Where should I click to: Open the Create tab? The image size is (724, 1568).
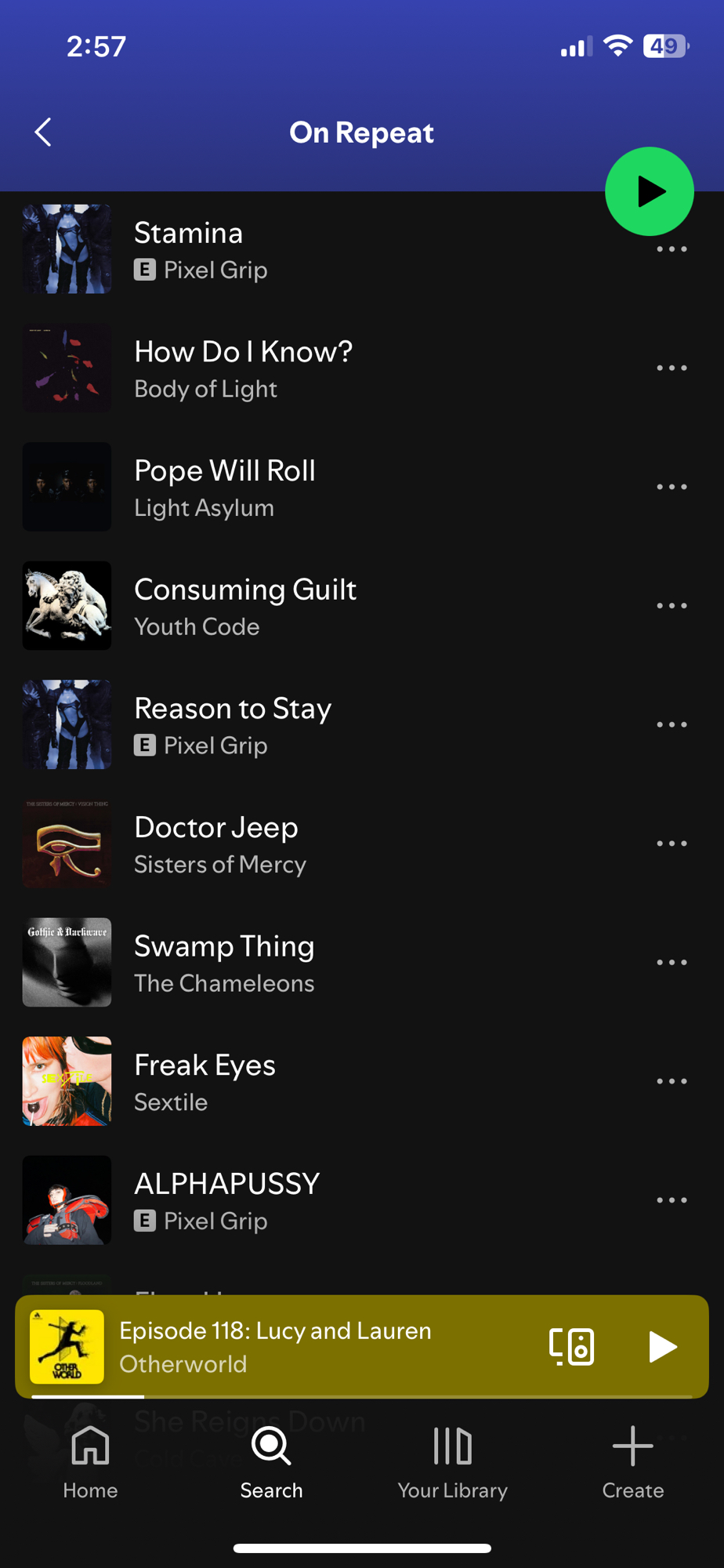coord(632,1462)
